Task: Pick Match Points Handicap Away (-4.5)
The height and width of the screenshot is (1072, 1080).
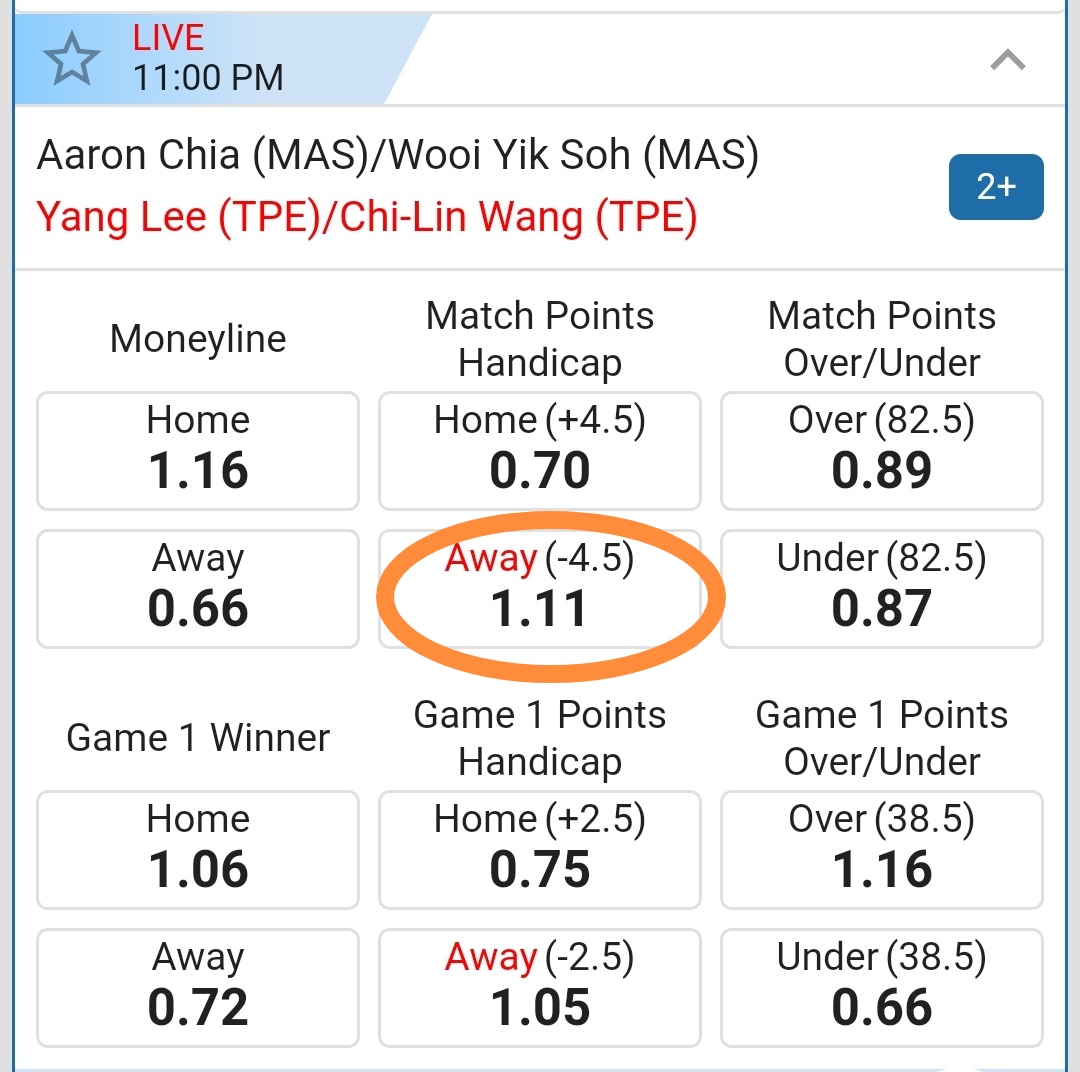Action: pyautogui.click(x=540, y=589)
